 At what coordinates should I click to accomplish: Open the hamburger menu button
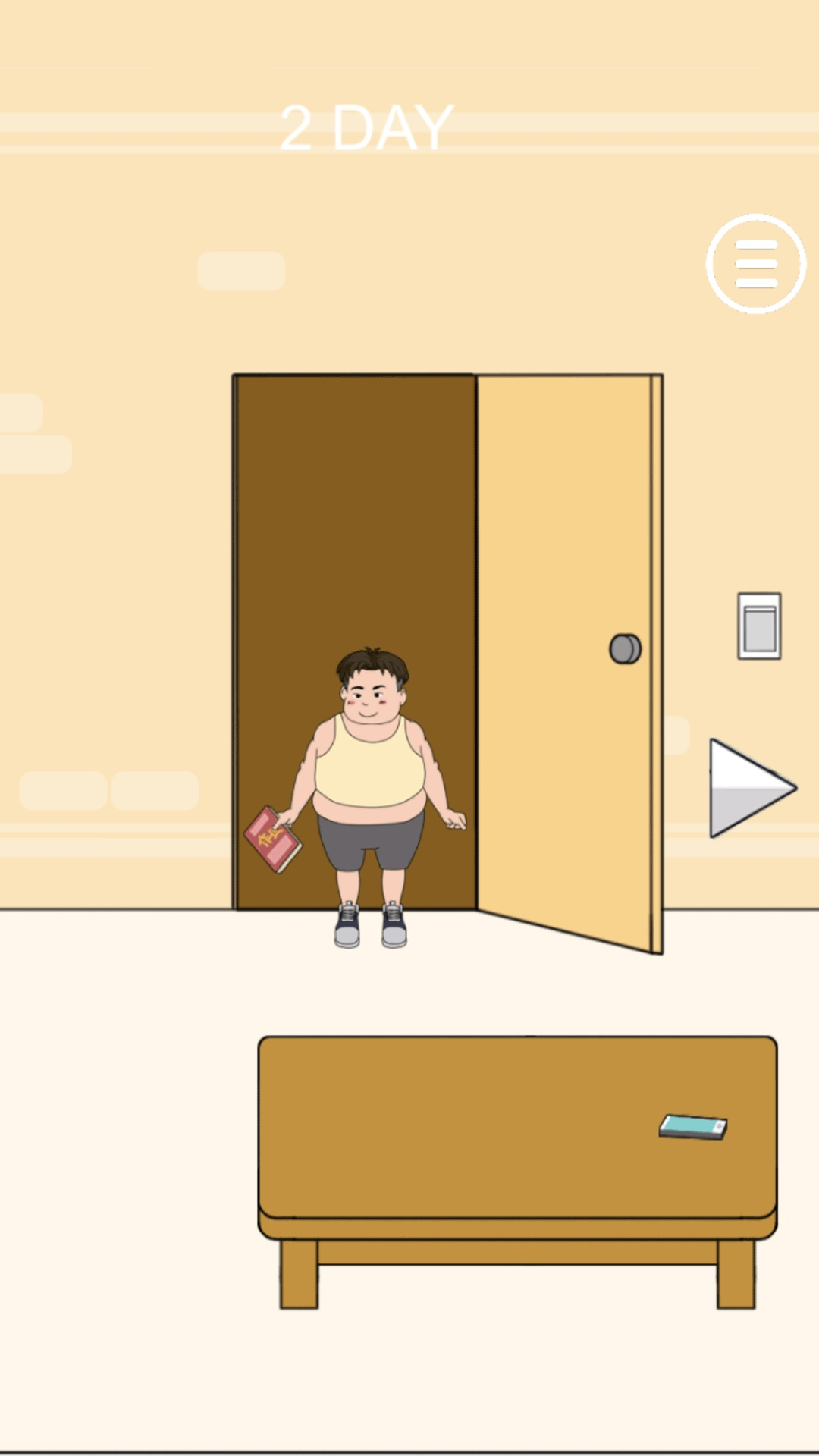(755, 264)
